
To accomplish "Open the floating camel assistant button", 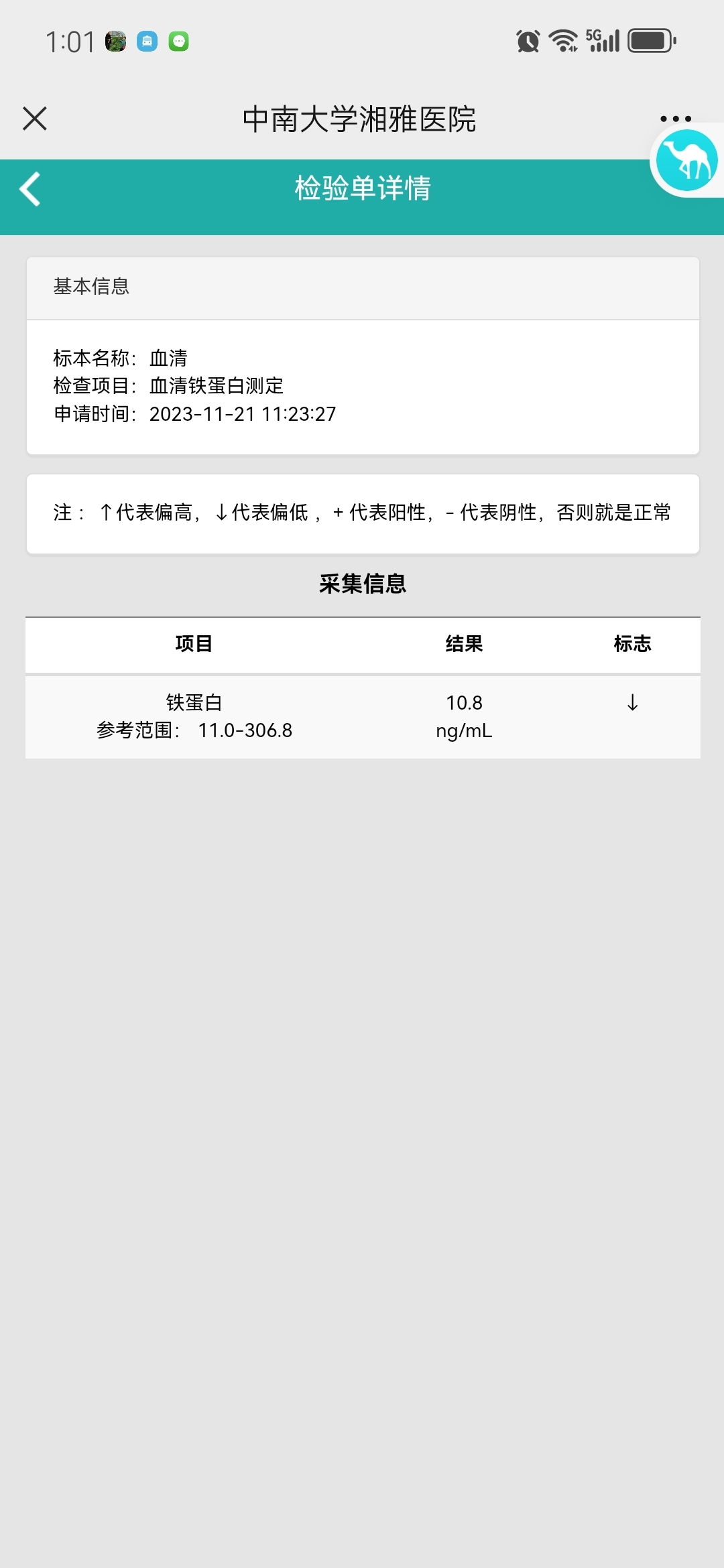I will pyautogui.click(x=687, y=160).
